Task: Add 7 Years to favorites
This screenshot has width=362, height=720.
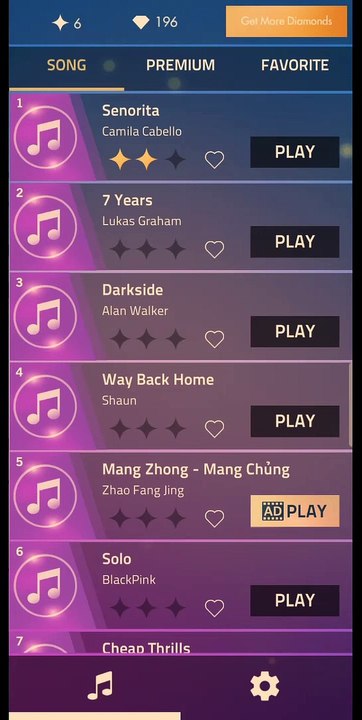Action: click(x=214, y=249)
